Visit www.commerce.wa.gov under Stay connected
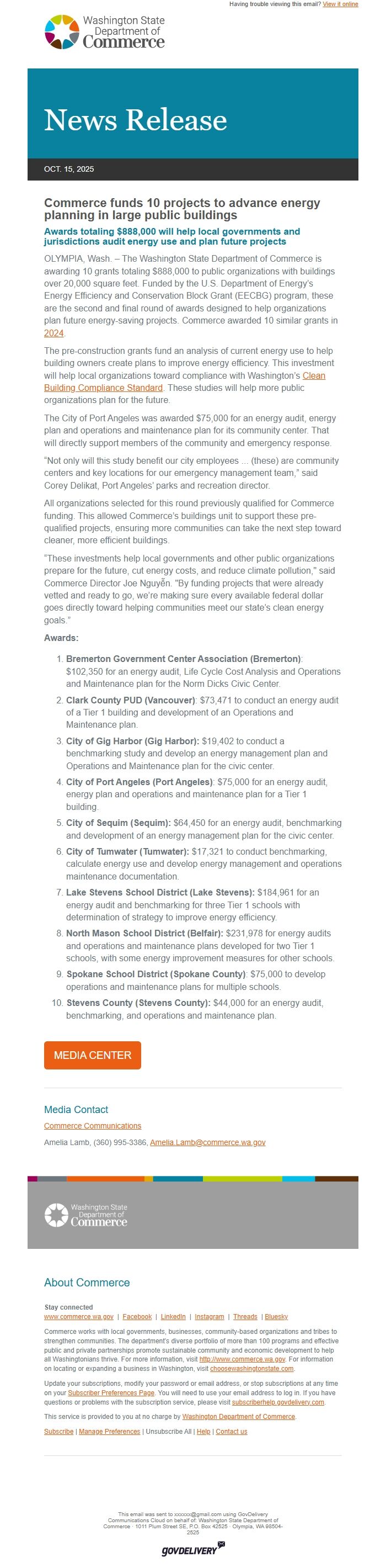This screenshot has width=386, height=1568. (78, 1316)
